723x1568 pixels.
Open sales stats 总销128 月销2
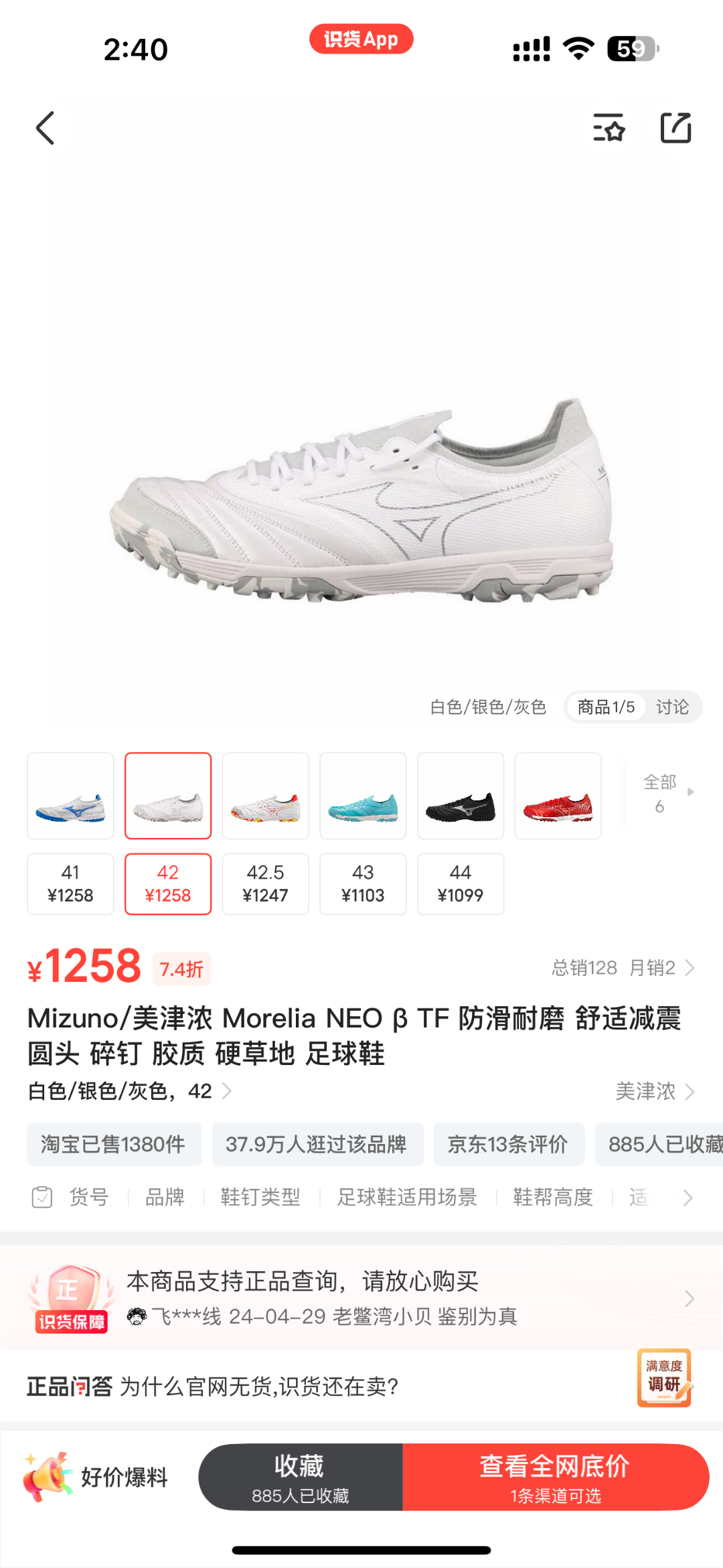pos(623,968)
